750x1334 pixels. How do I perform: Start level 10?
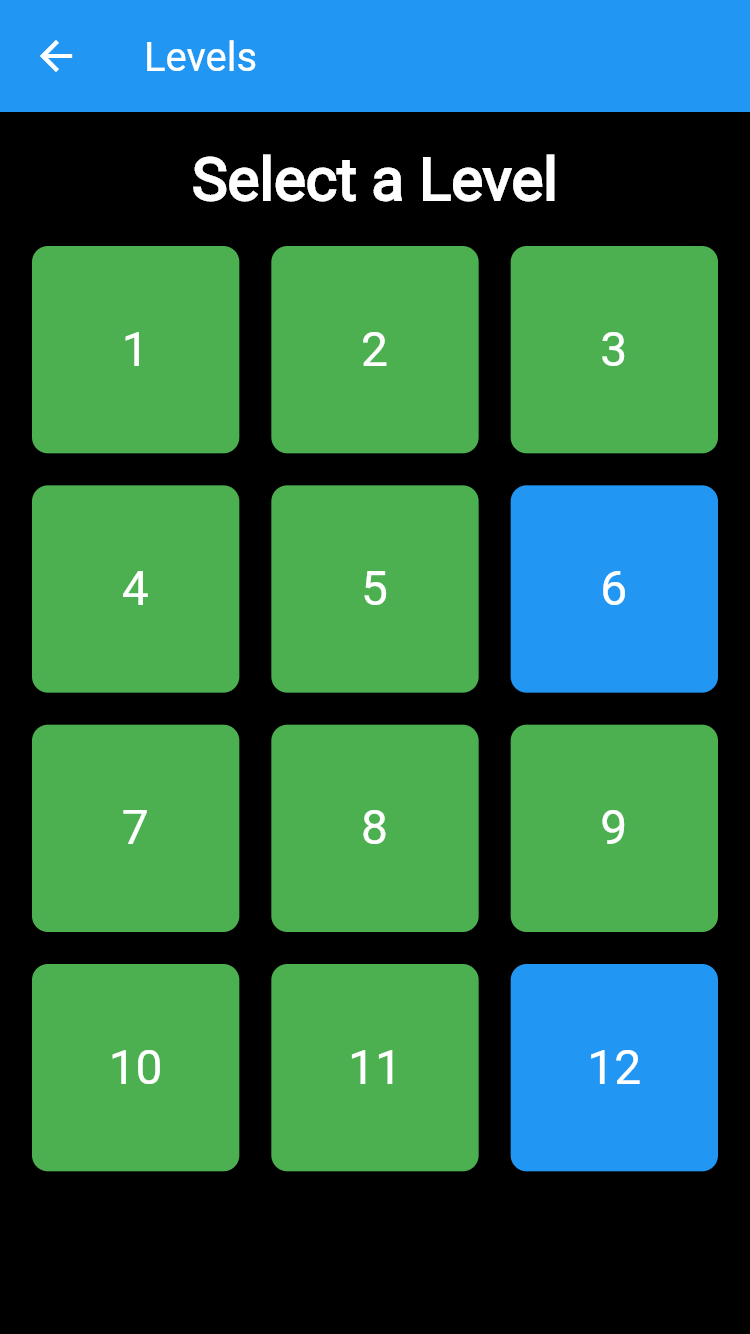point(135,1067)
